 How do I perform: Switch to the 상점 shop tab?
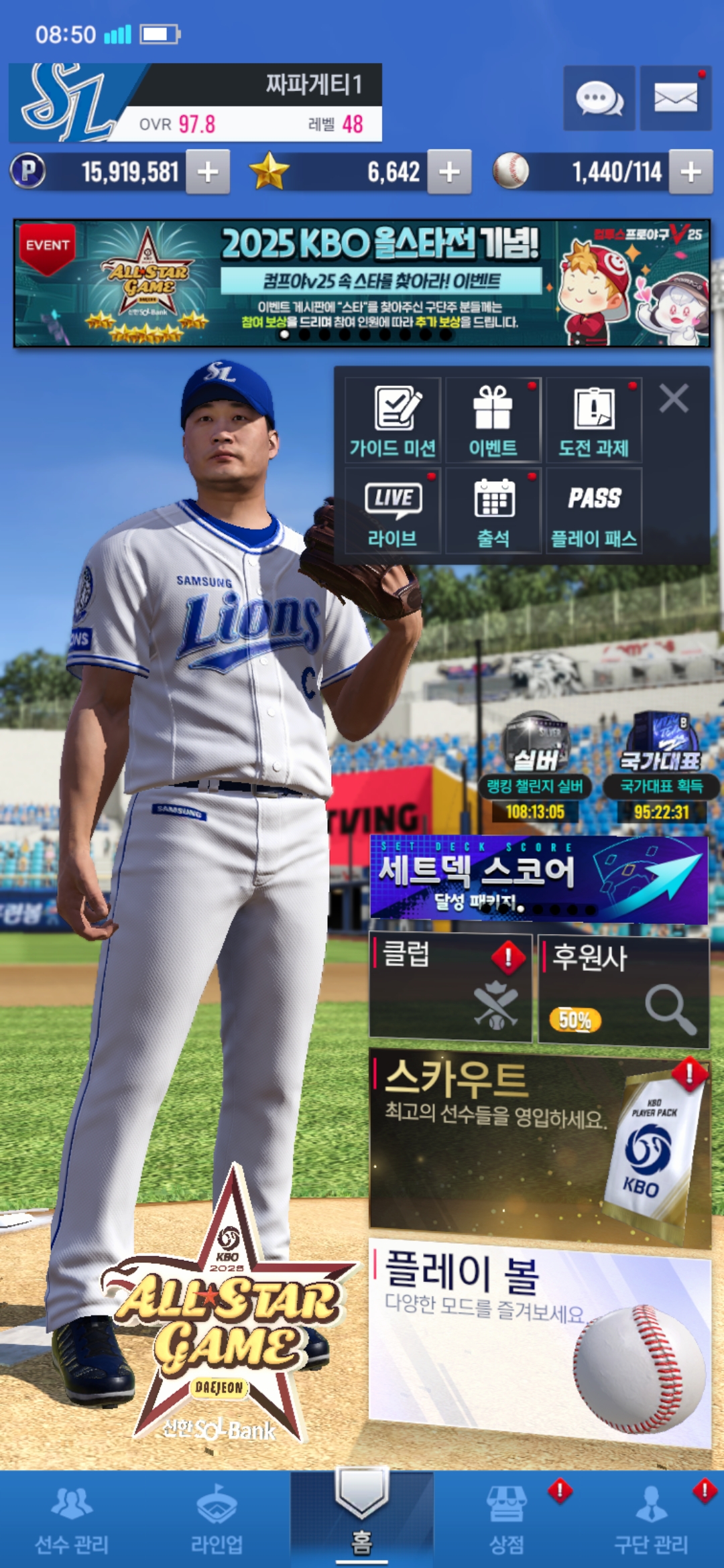tap(506, 1520)
